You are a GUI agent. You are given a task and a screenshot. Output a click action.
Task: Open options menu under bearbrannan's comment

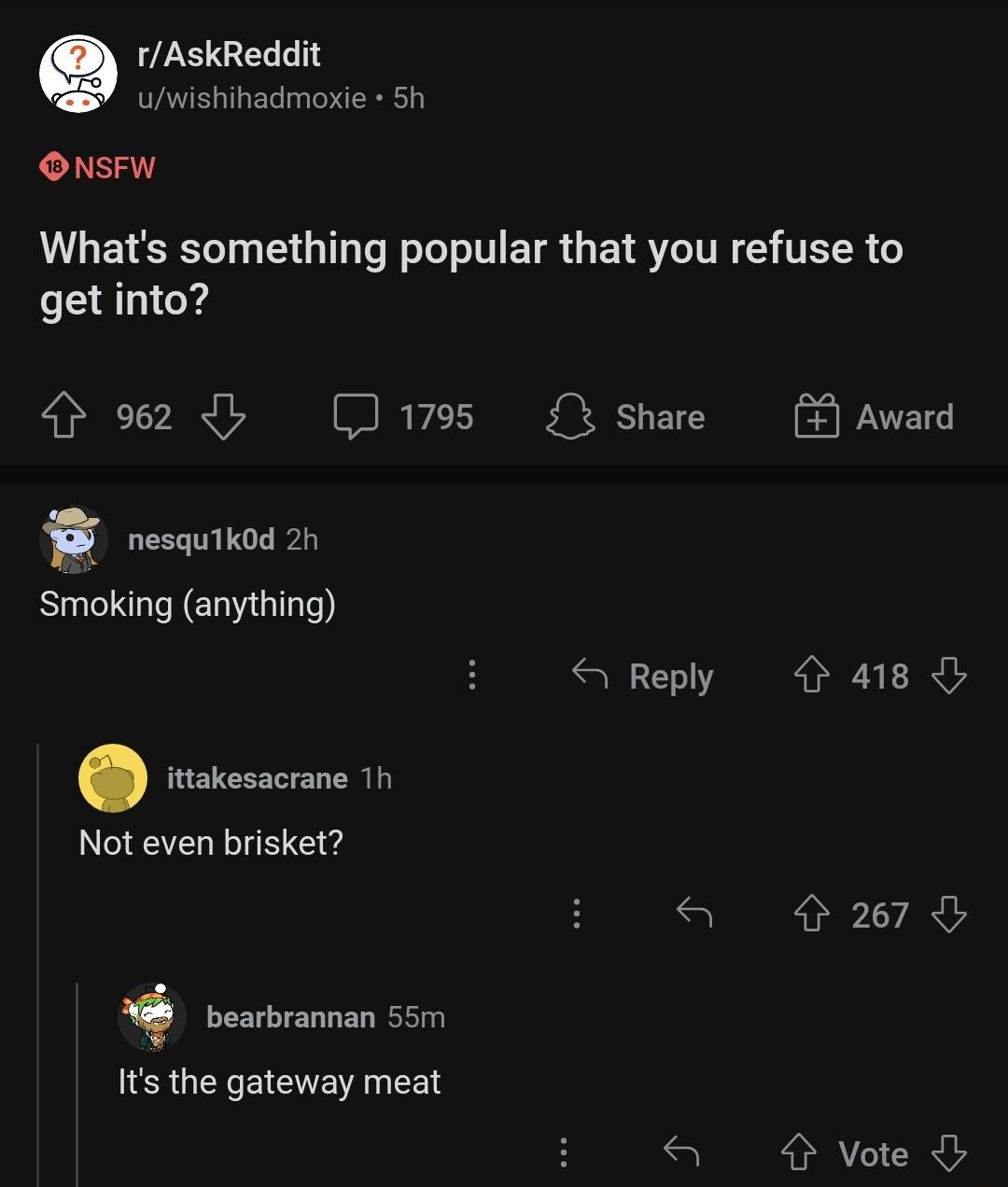(x=564, y=1153)
